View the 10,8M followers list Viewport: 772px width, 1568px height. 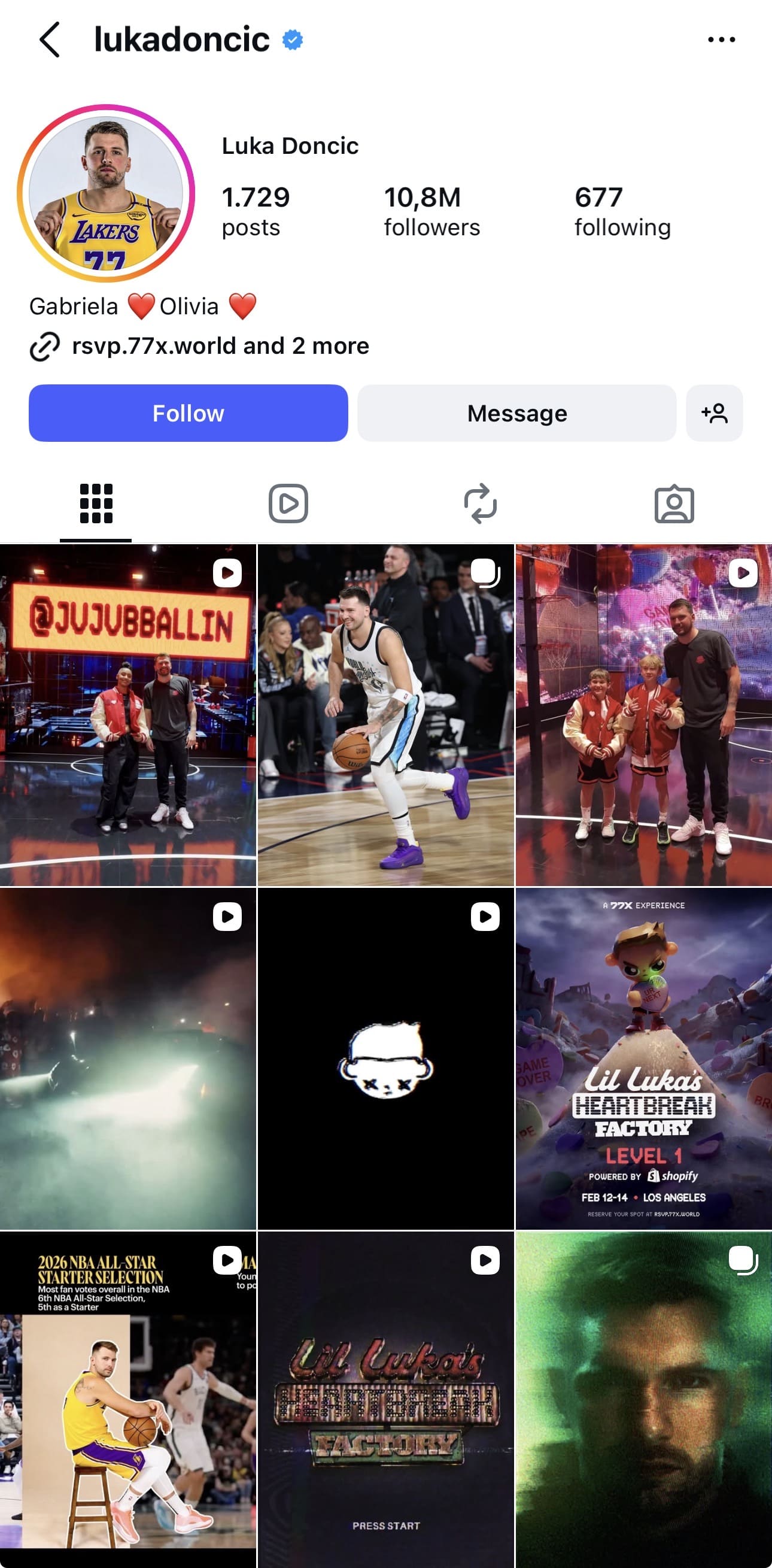[432, 211]
